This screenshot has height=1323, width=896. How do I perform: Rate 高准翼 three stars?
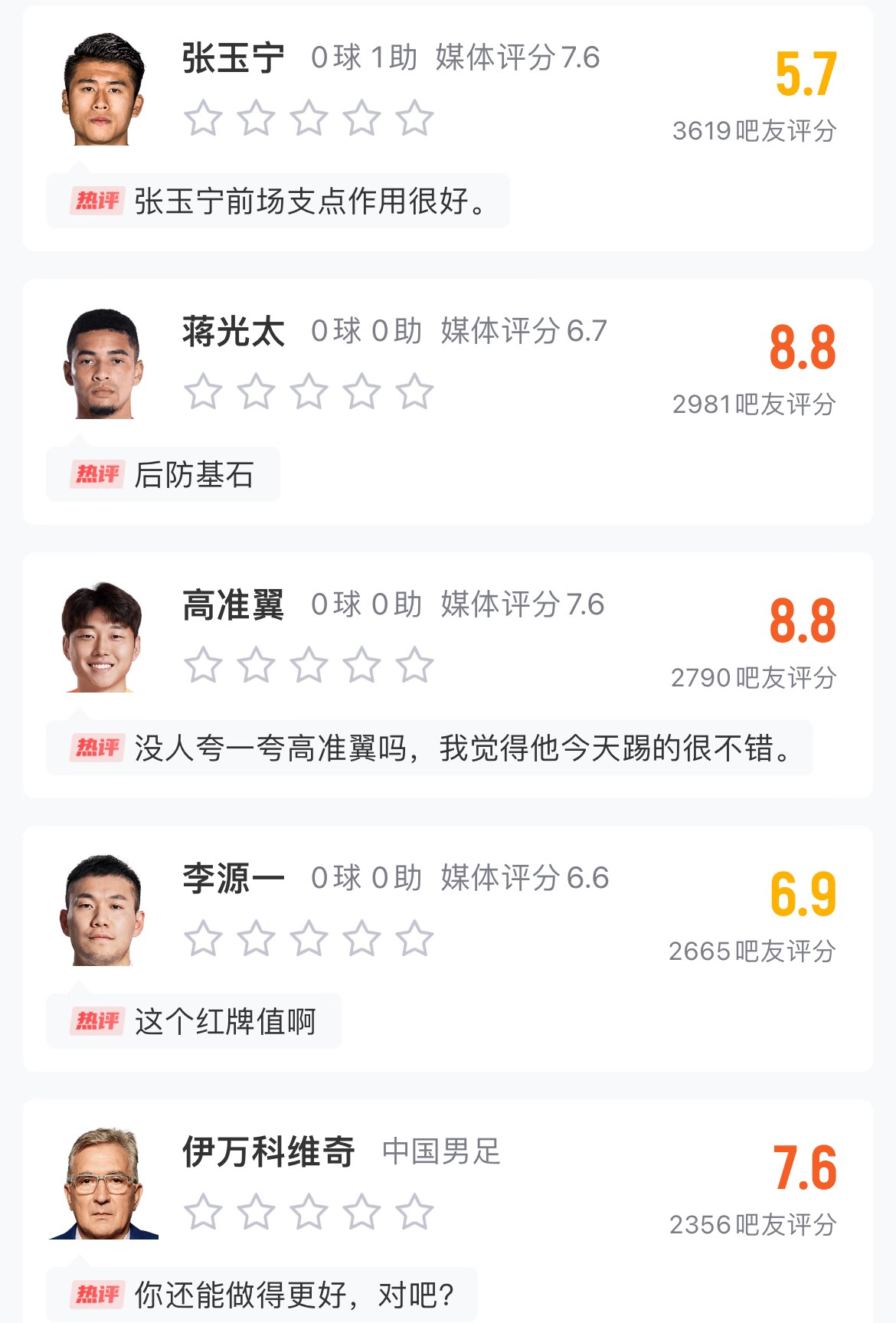tap(309, 665)
